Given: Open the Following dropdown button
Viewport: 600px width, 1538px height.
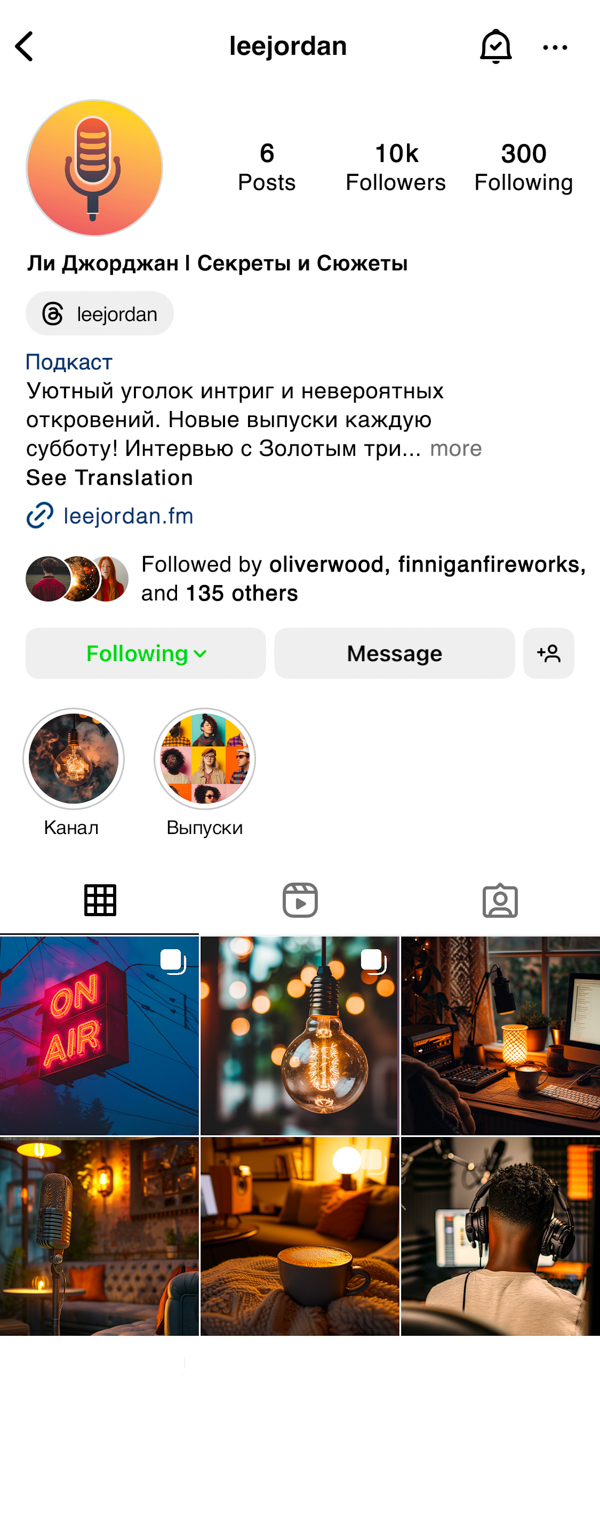Looking at the screenshot, I should pos(146,653).
